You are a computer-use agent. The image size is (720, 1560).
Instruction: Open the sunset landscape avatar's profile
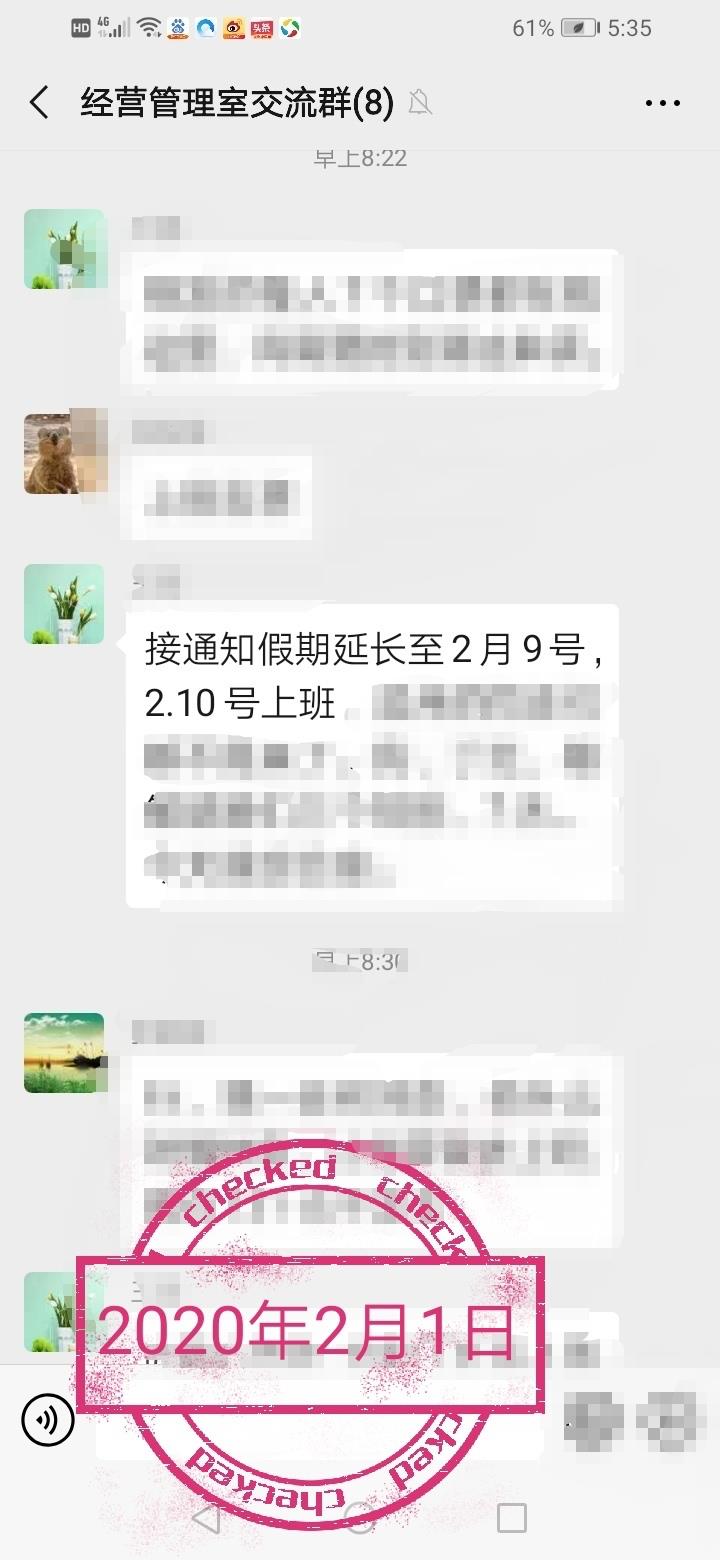click(64, 1053)
